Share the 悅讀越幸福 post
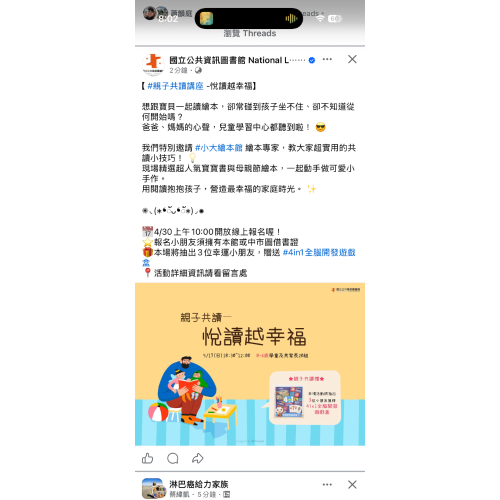 point(198,458)
